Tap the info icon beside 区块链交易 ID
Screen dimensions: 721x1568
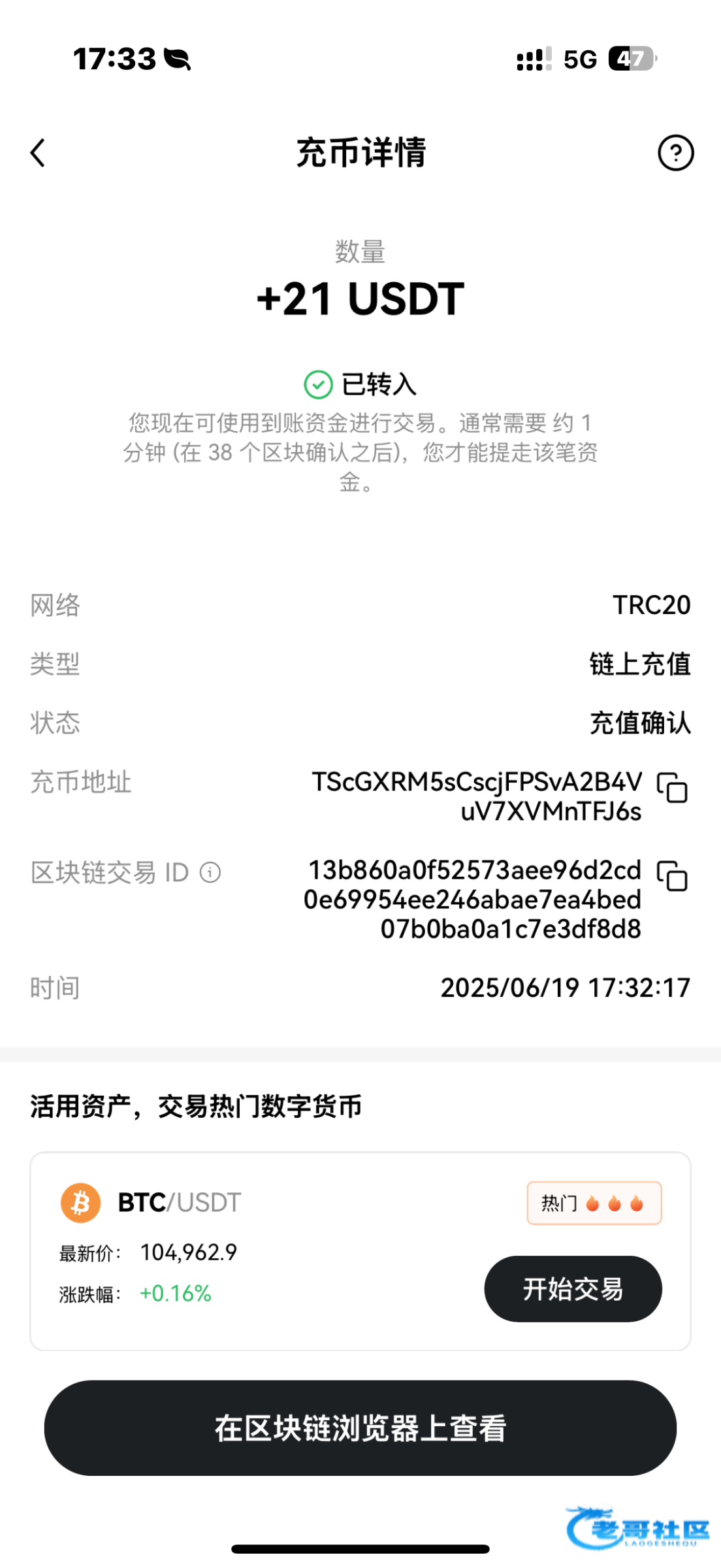(x=210, y=872)
